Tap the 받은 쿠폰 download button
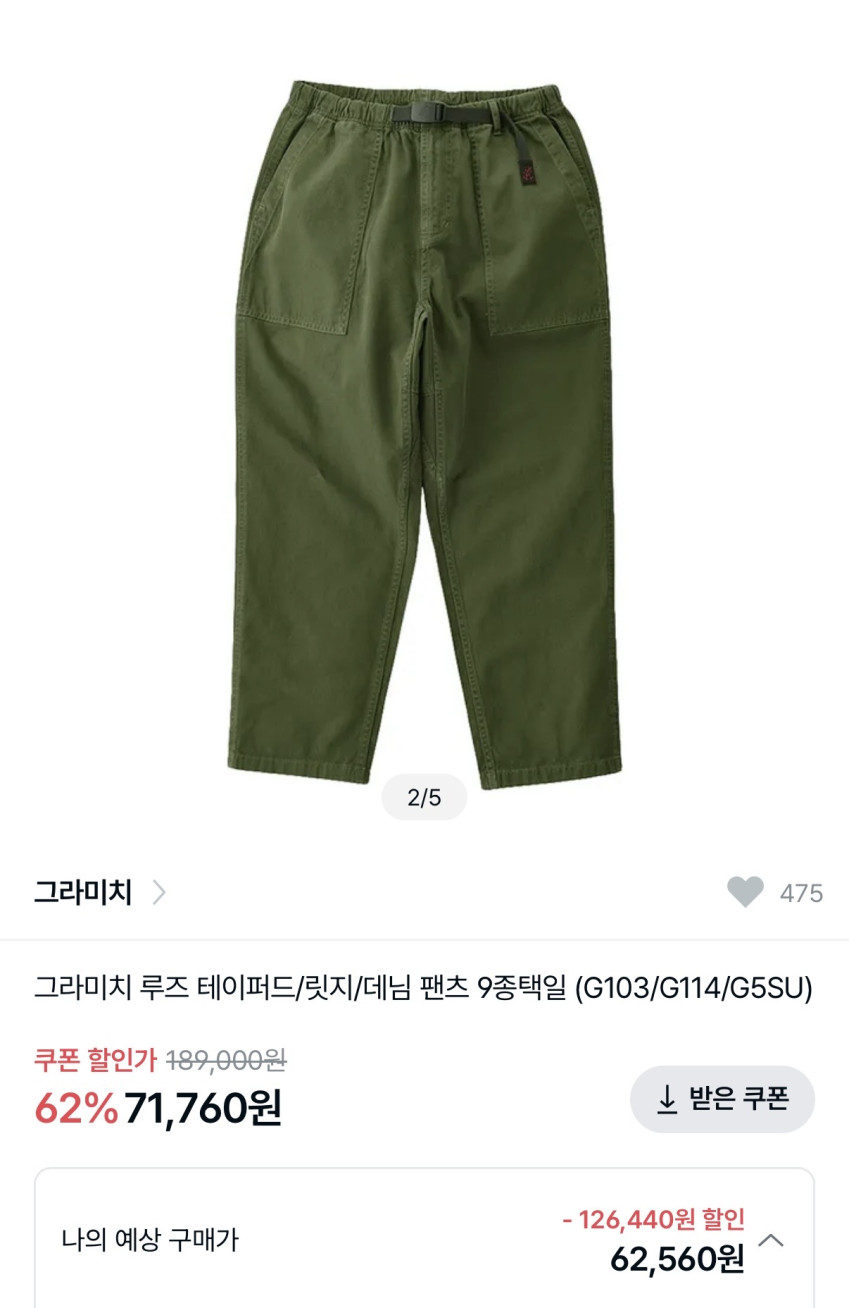 722,1099
